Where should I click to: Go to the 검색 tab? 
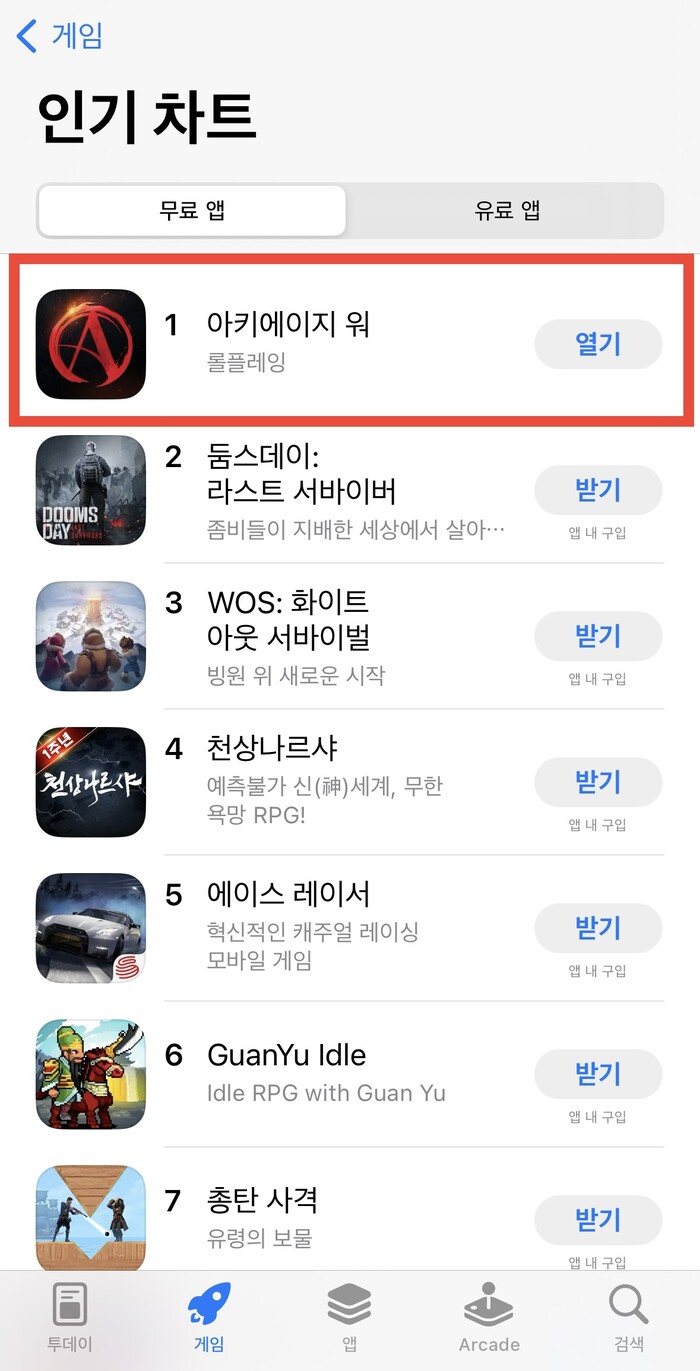[629, 1318]
